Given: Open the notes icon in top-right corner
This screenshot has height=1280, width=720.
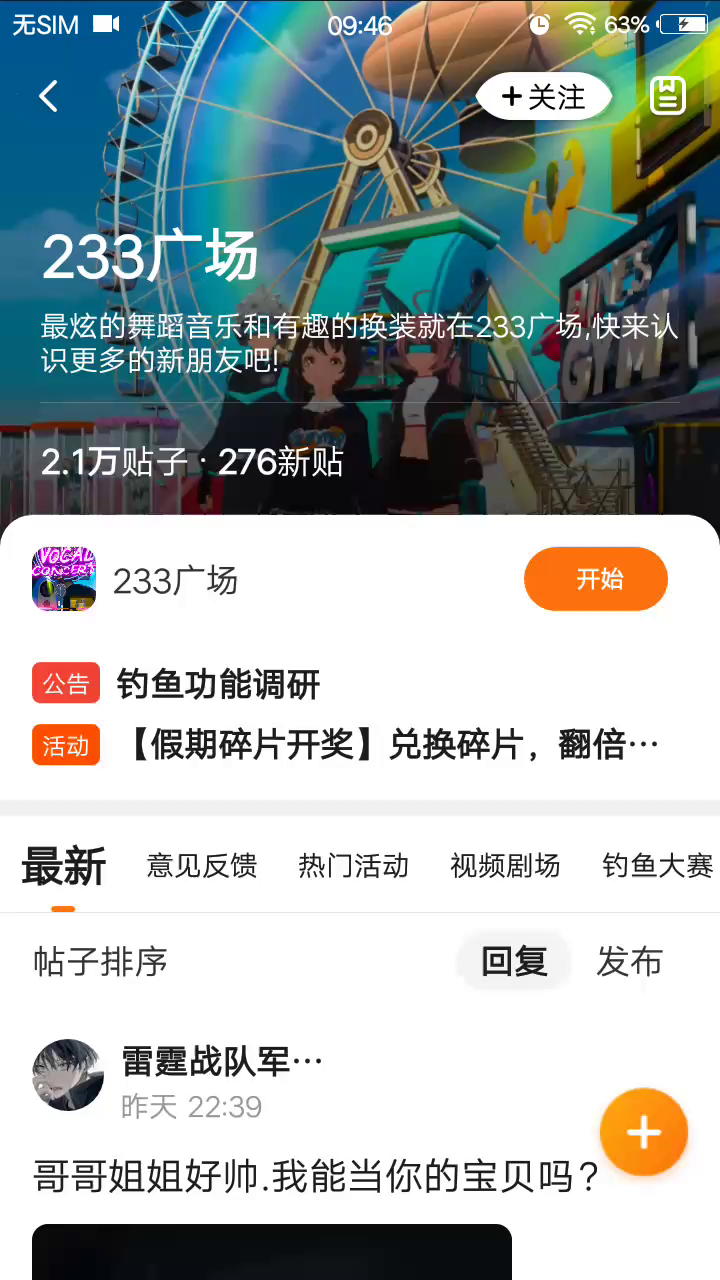Looking at the screenshot, I should (667, 96).
